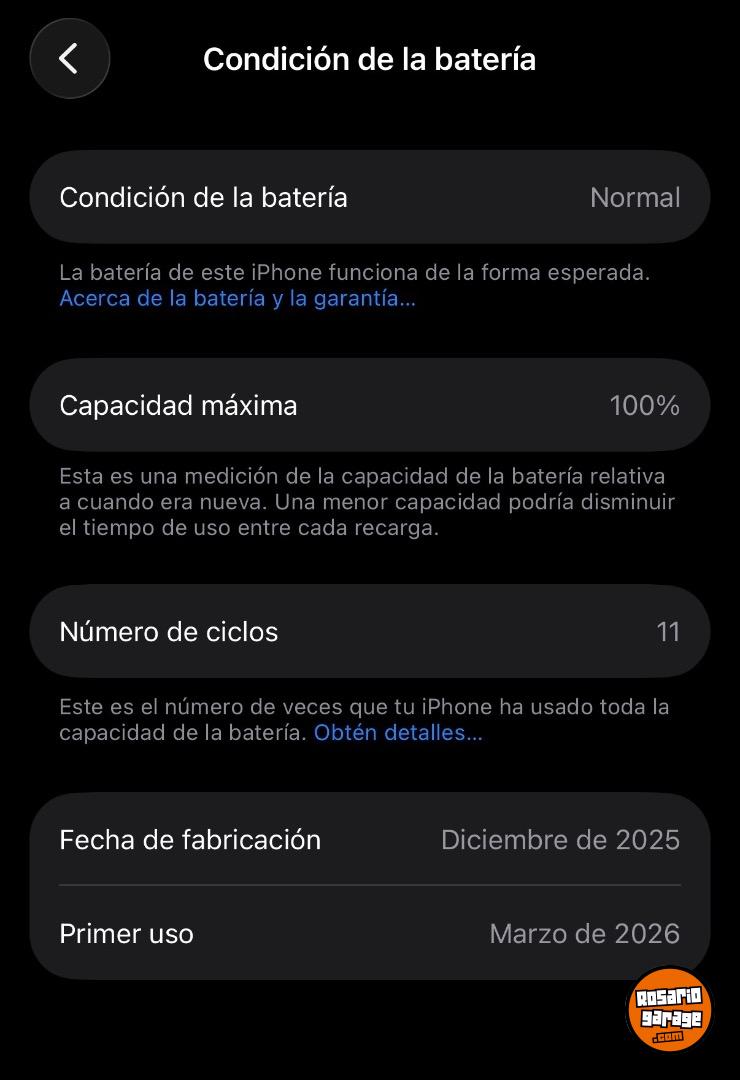Open the Obtén detalles link
The image size is (740, 1080).
point(398,732)
